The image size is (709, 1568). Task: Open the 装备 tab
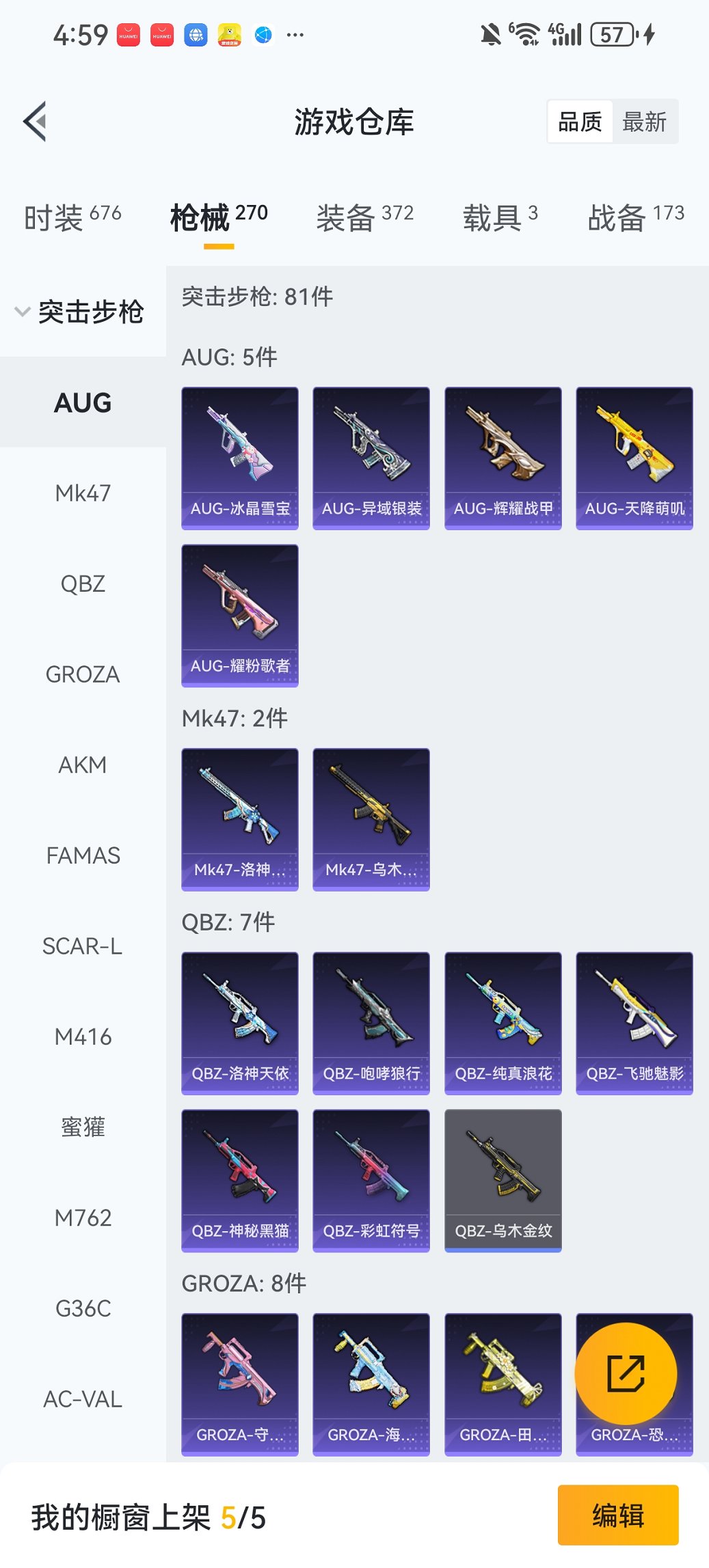[x=364, y=218]
